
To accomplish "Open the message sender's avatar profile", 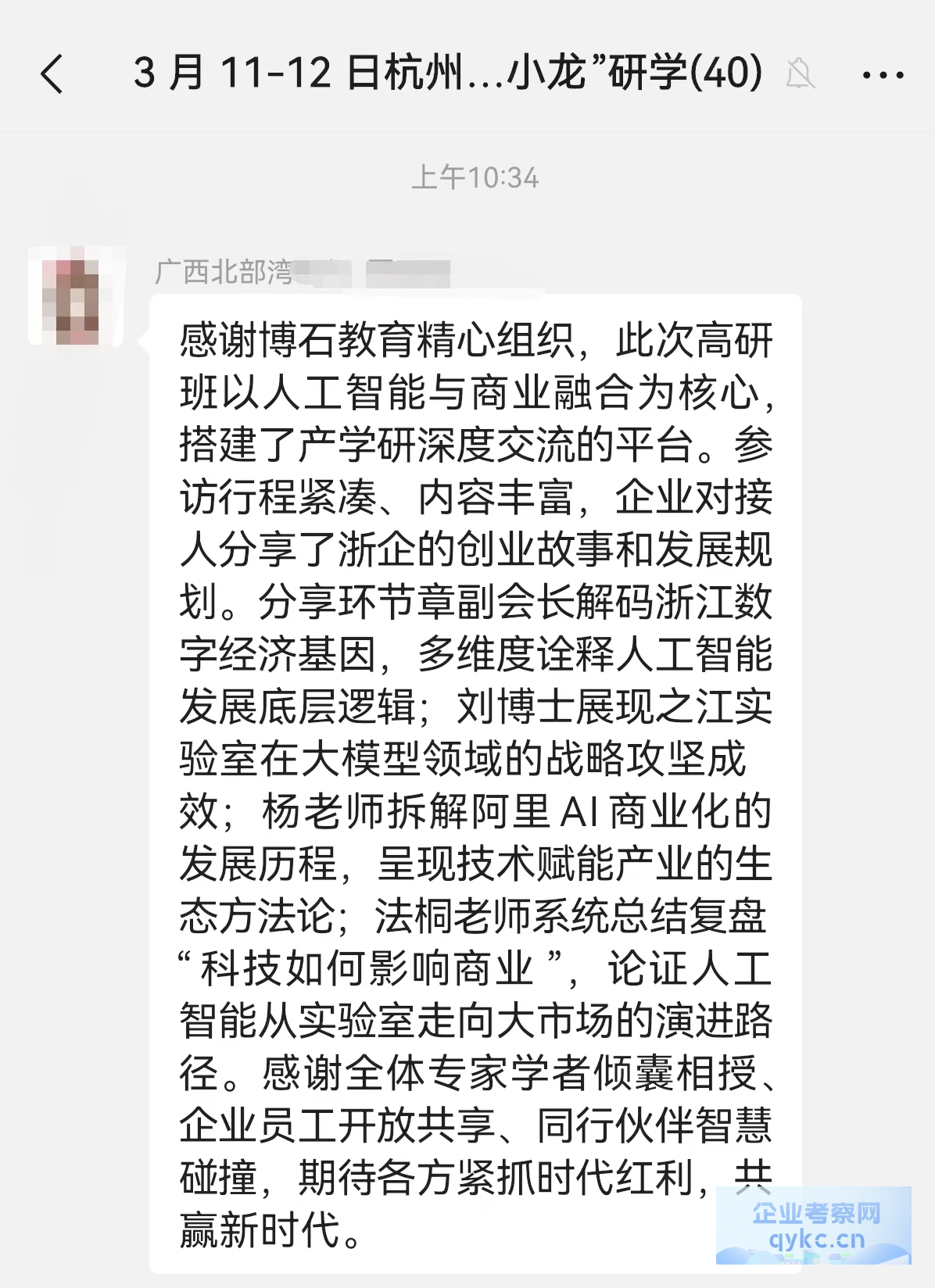I will pyautogui.click(x=77, y=297).
